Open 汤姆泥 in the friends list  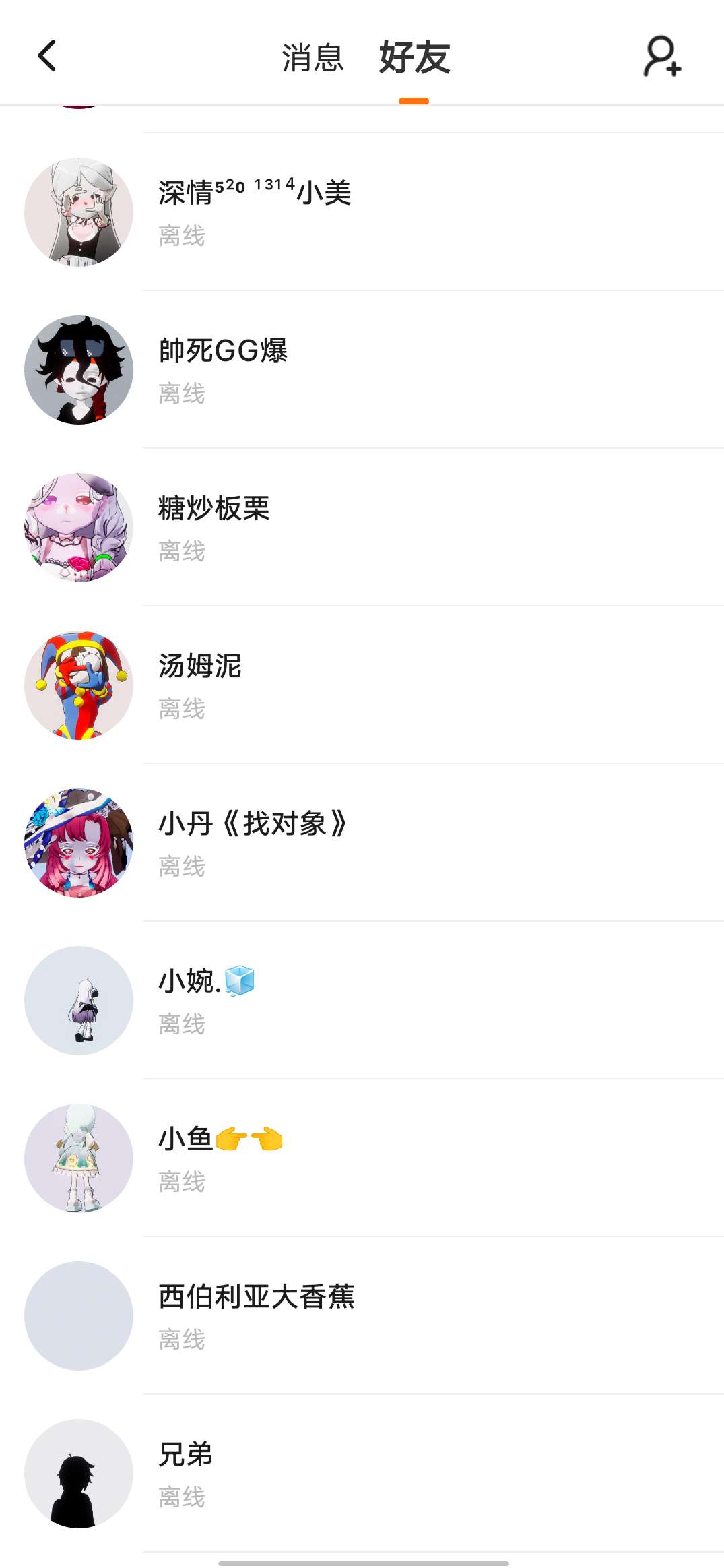tap(364, 685)
